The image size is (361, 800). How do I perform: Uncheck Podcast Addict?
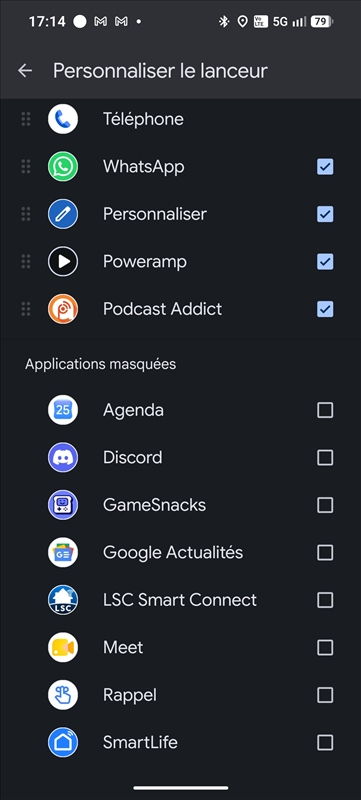[x=325, y=309]
